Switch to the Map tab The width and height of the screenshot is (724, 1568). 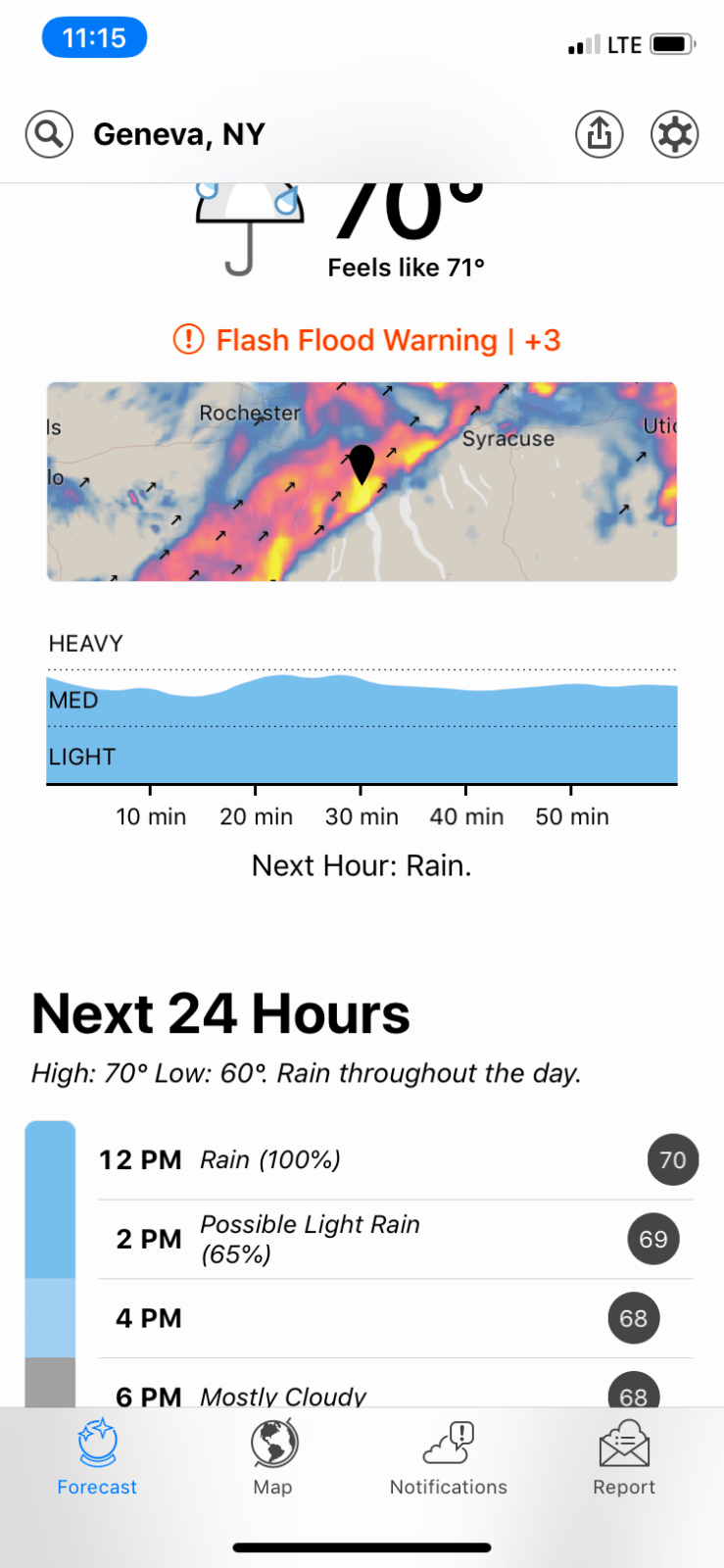pos(273,1457)
